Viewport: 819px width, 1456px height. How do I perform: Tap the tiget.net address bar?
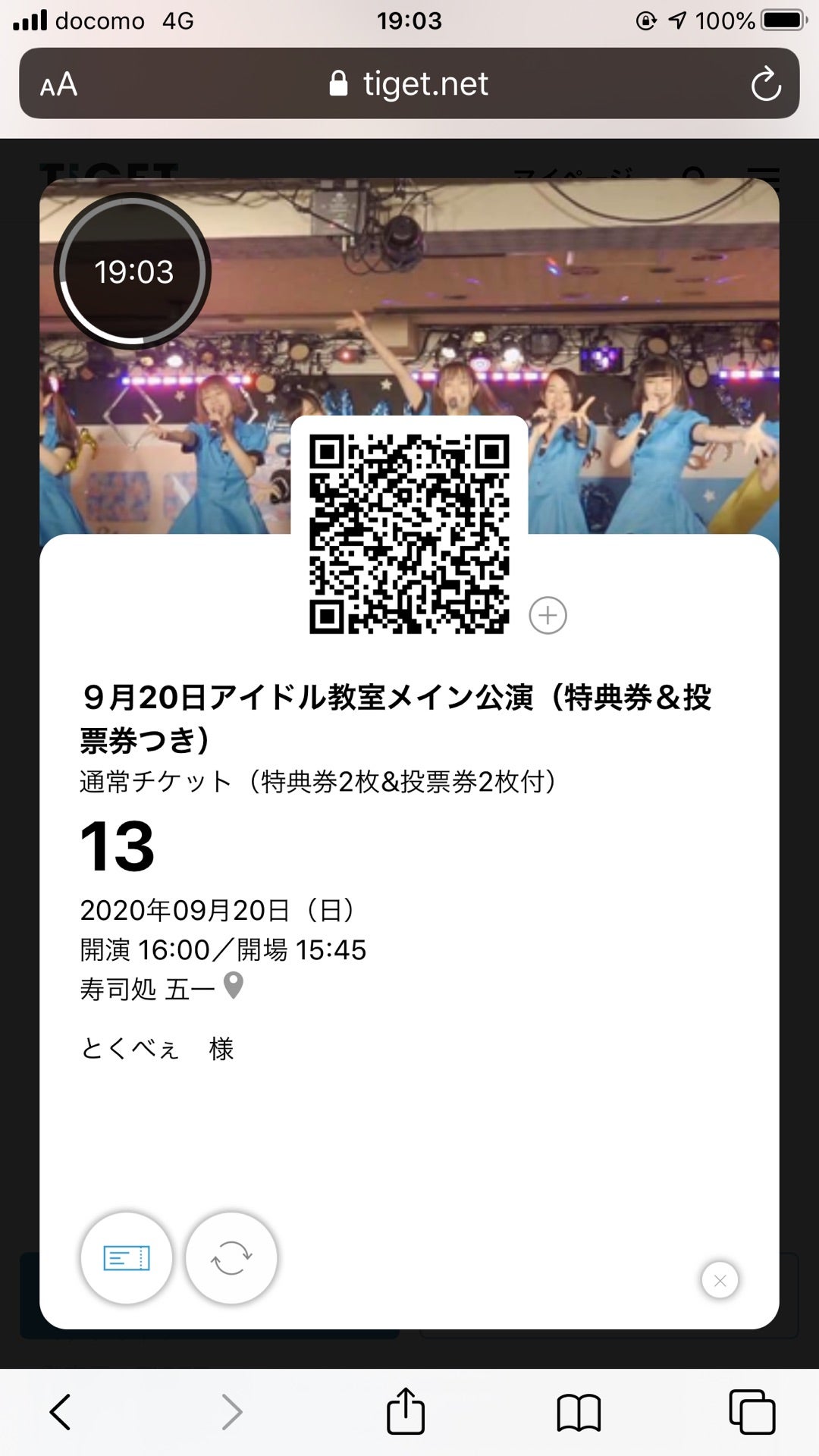(409, 84)
